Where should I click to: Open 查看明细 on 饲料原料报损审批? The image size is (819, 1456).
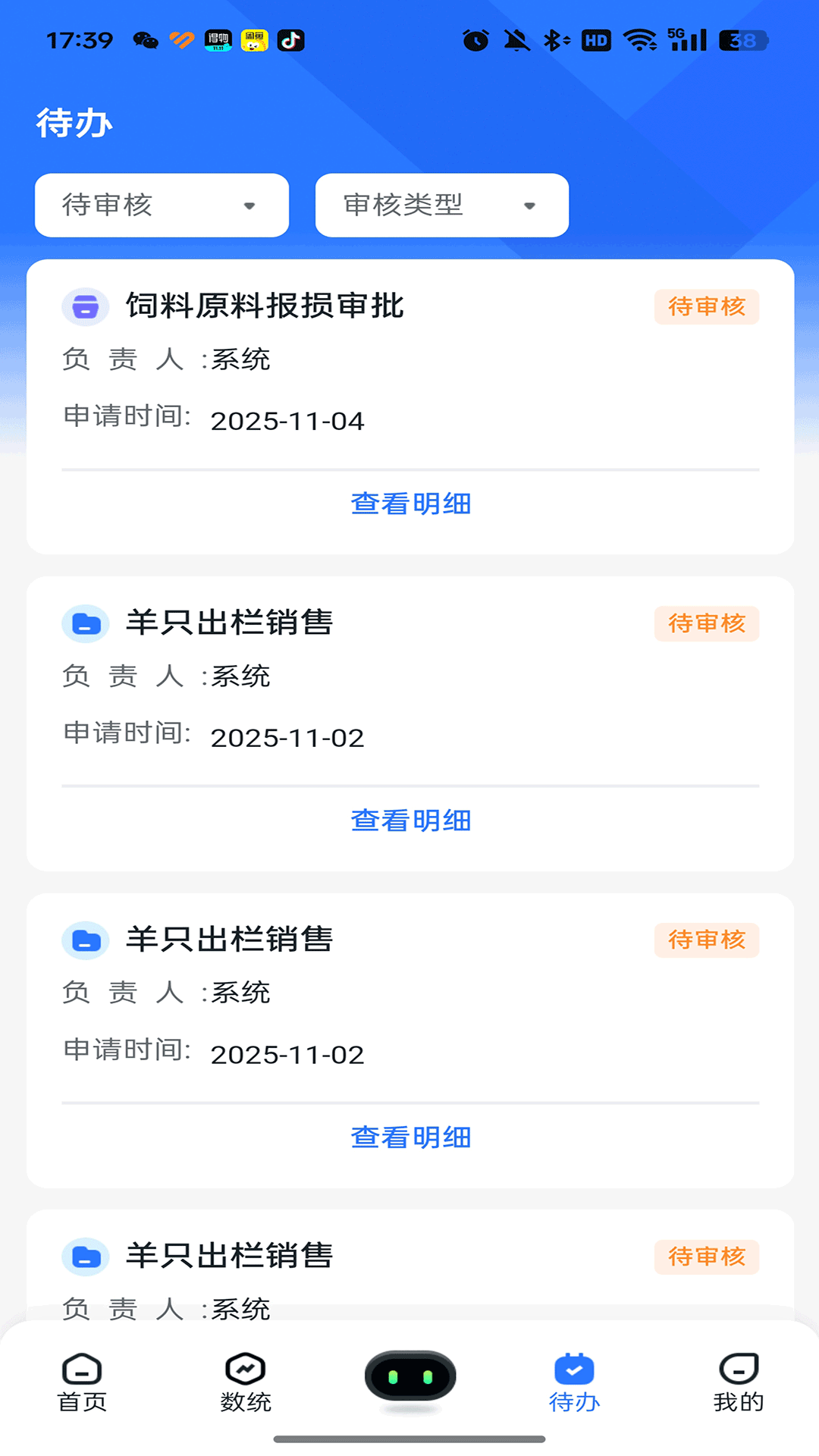(409, 503)
